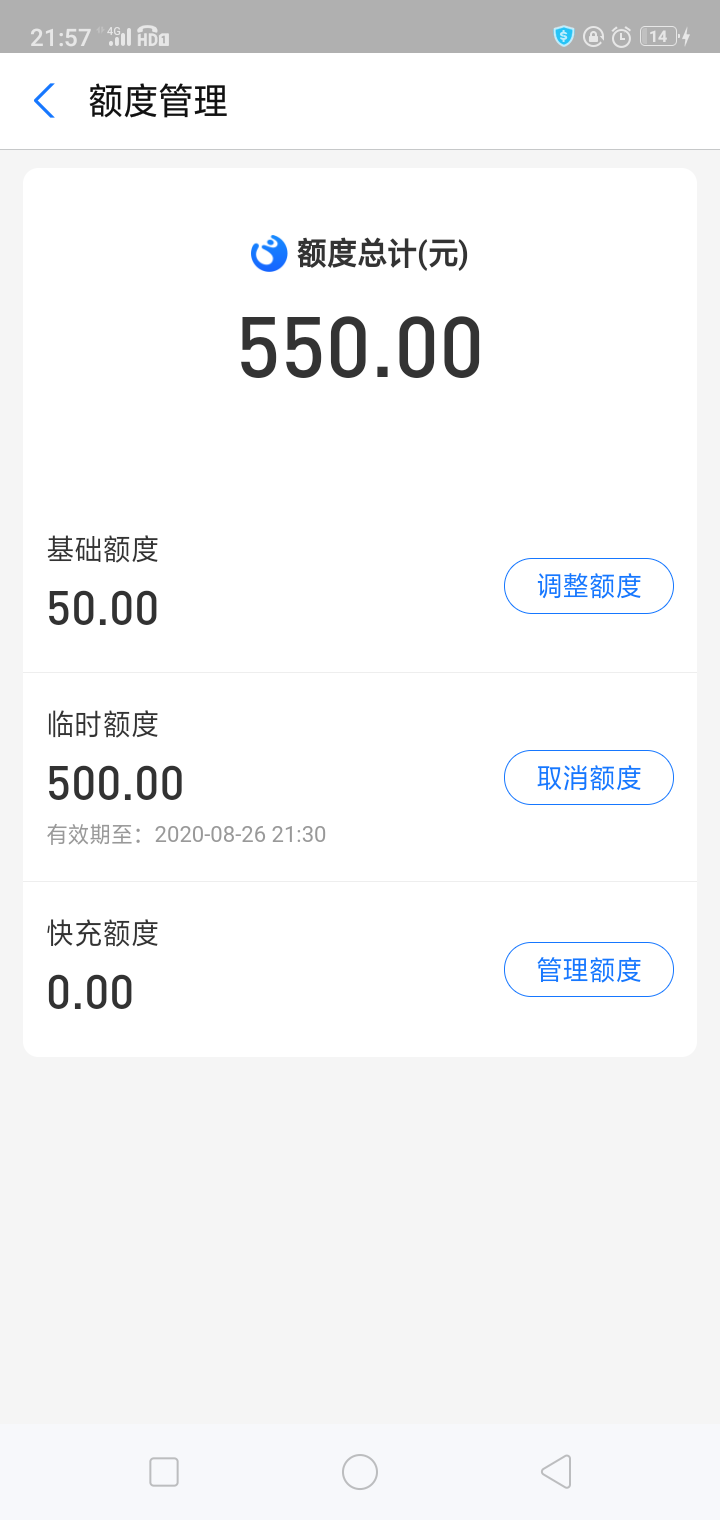Open 管理额度 for quick-charge quota
The width and height of the screenshot is (720, 1520).
tap(588, 969)
